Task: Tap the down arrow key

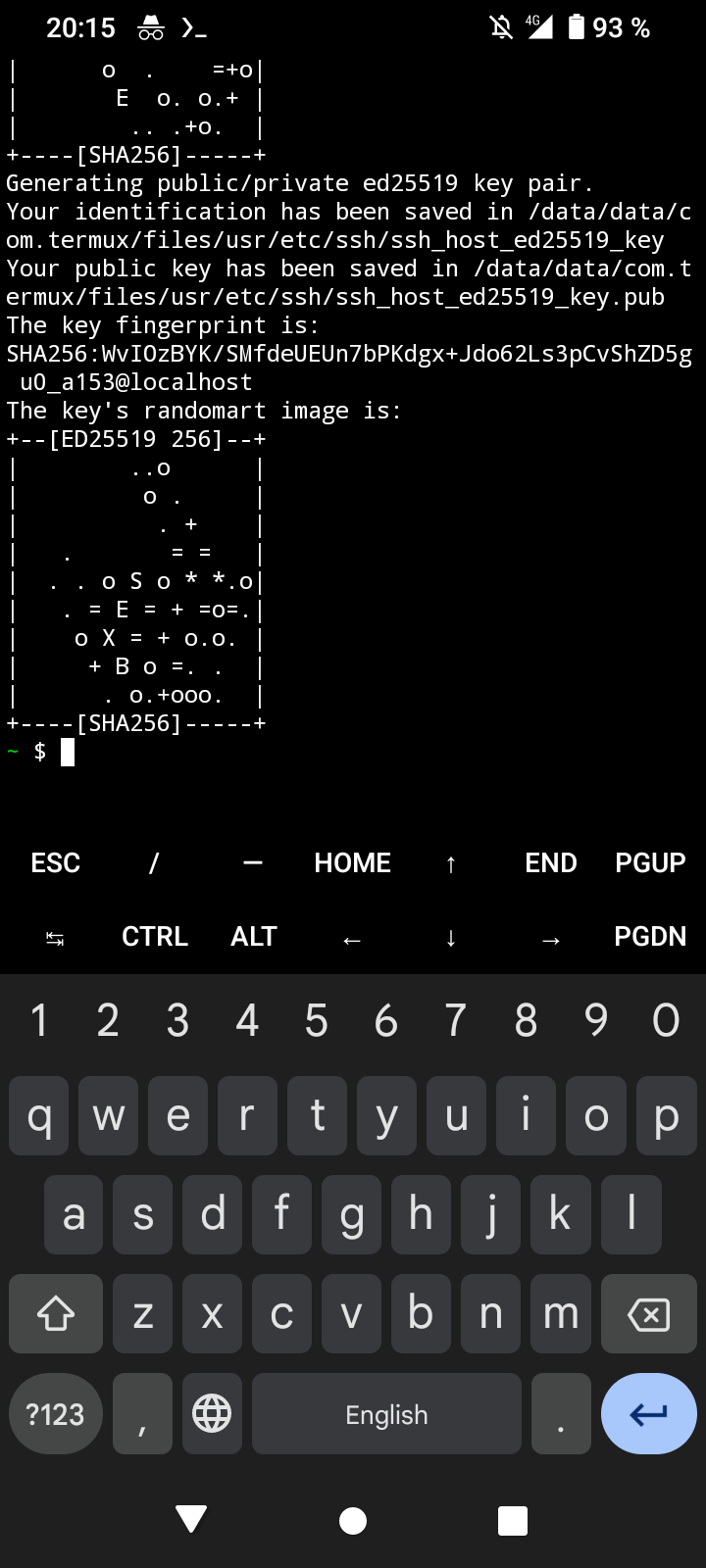Action: (x=451, y=937)
